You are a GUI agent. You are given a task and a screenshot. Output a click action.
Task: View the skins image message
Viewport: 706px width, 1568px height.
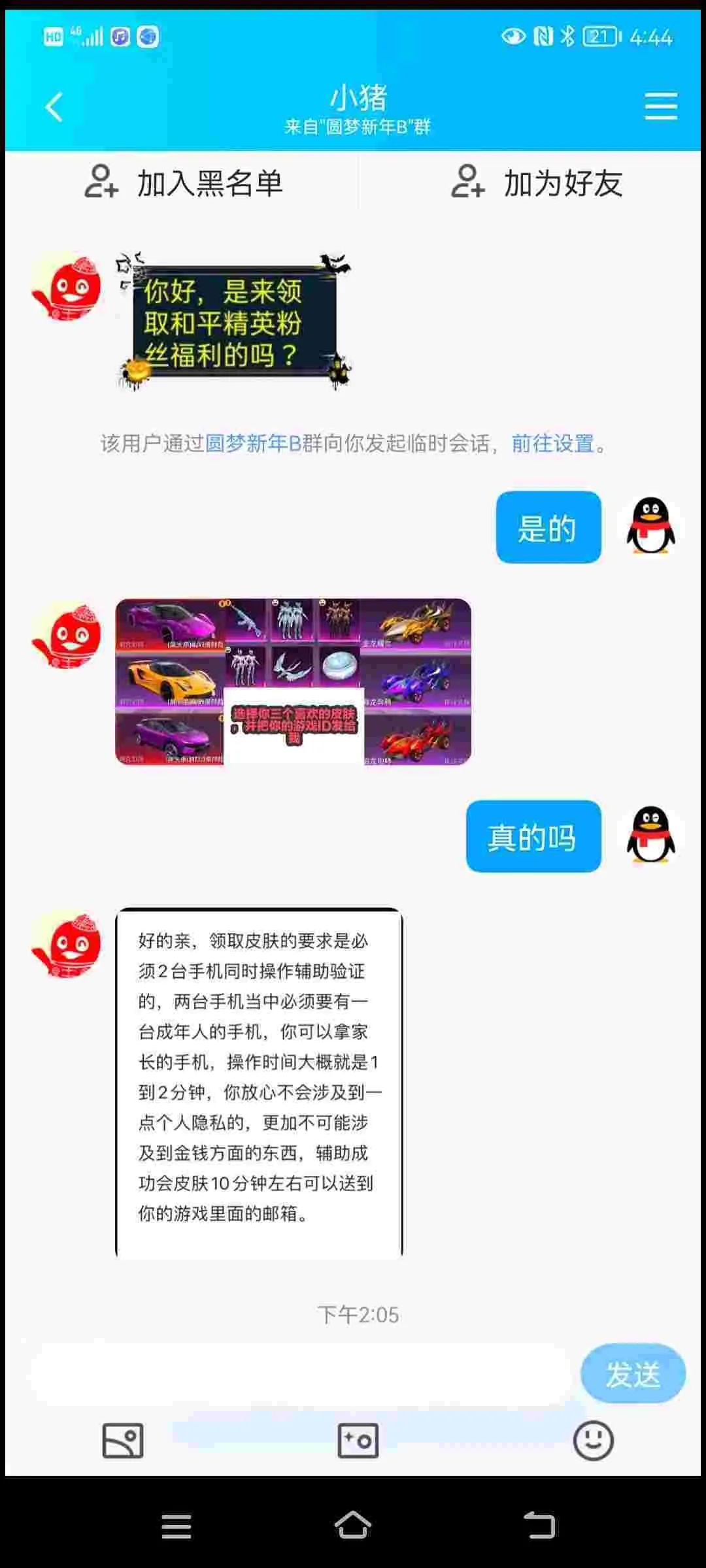[293, 681]
